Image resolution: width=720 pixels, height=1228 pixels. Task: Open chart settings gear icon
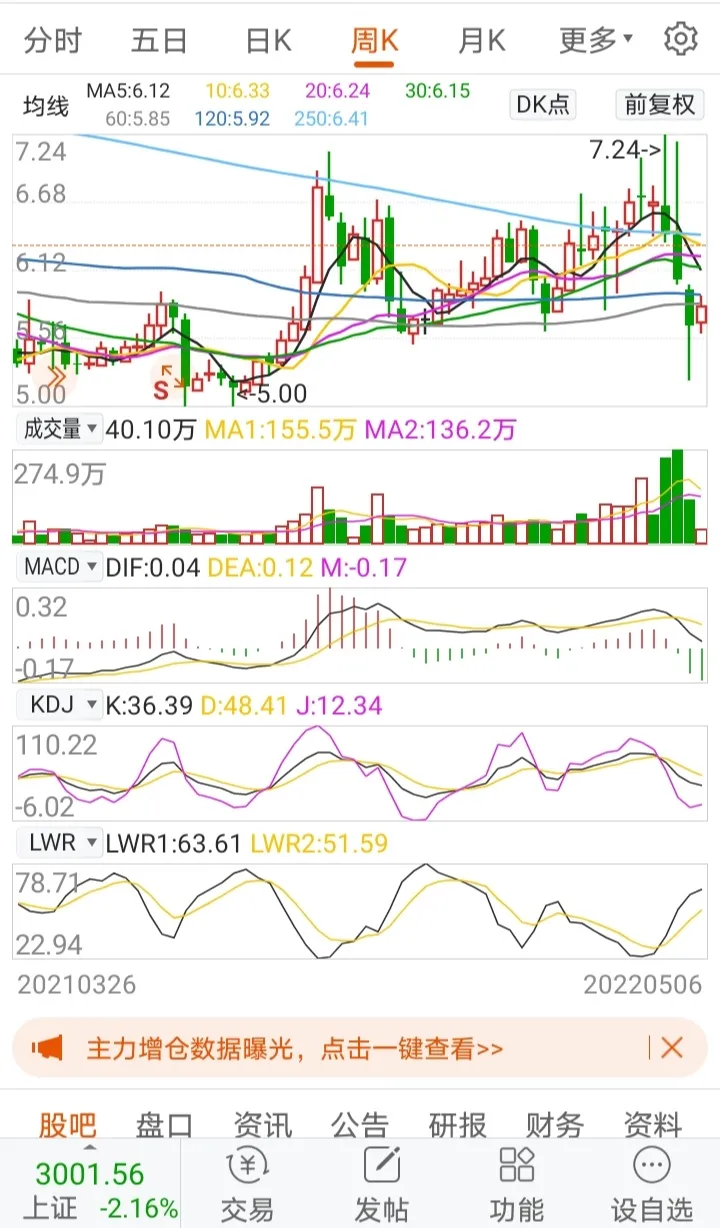pos(681,39)
